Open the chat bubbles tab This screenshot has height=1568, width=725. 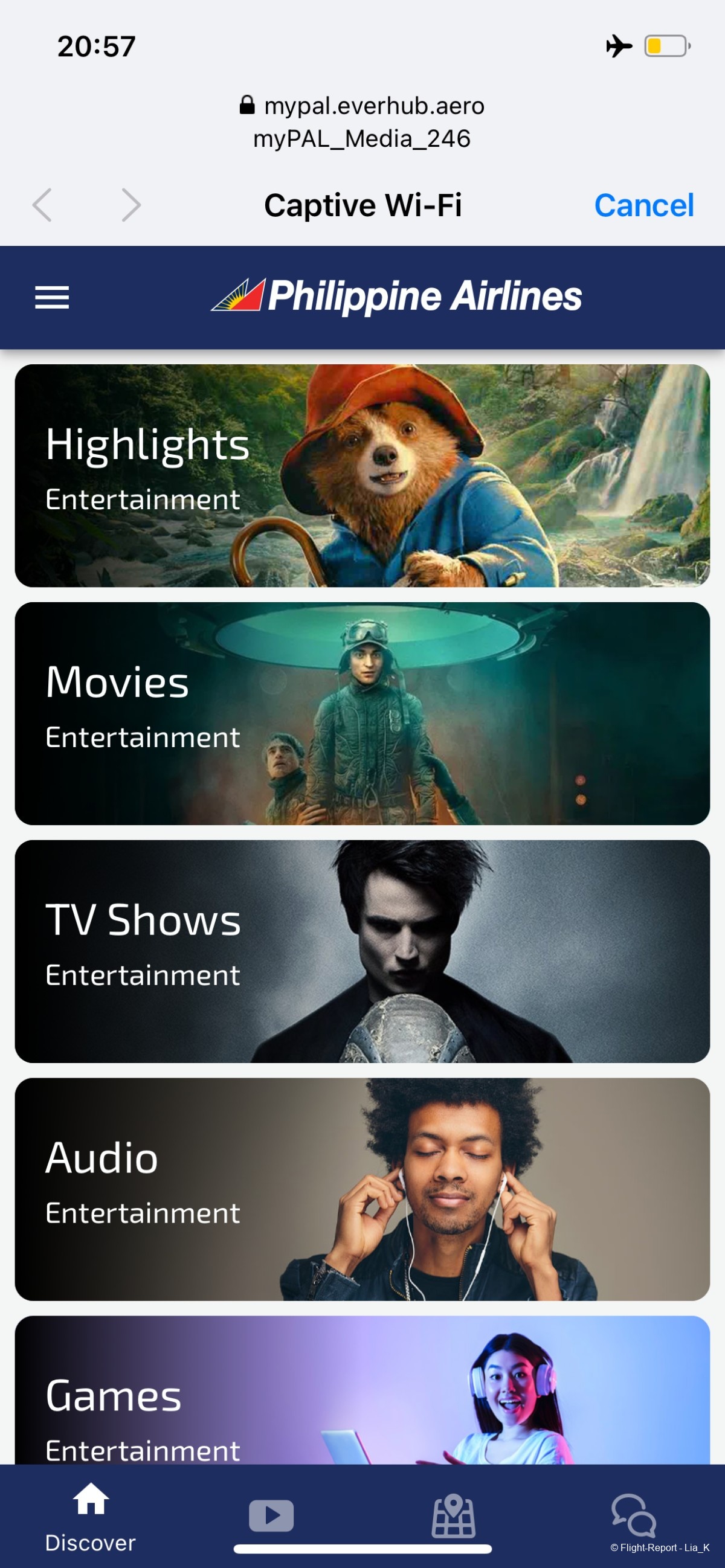coord(634,1514)
